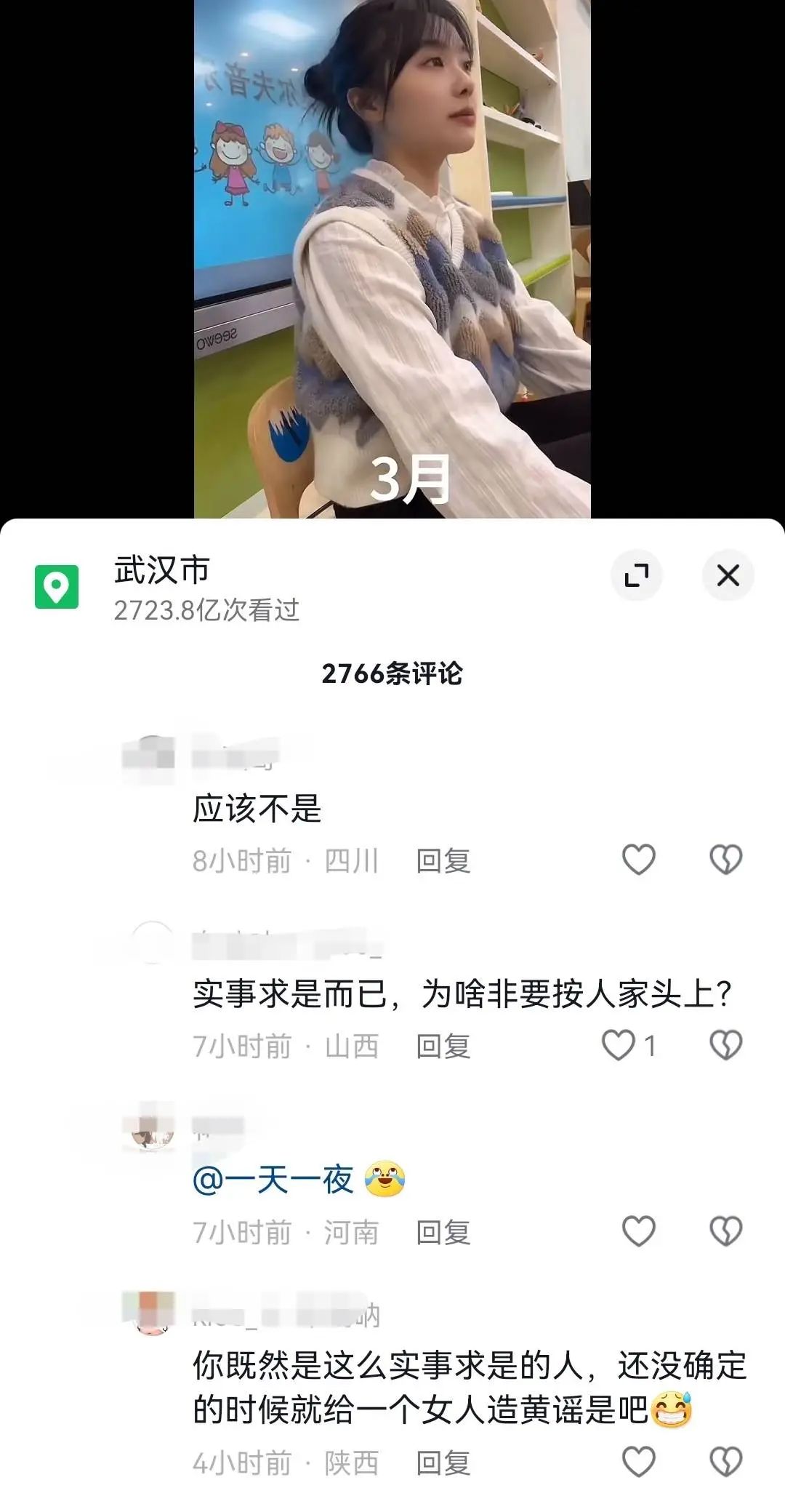Viewport: 785px width, 1512px height.
Task: Like the comment 应该不是
Action: [639, 860]
